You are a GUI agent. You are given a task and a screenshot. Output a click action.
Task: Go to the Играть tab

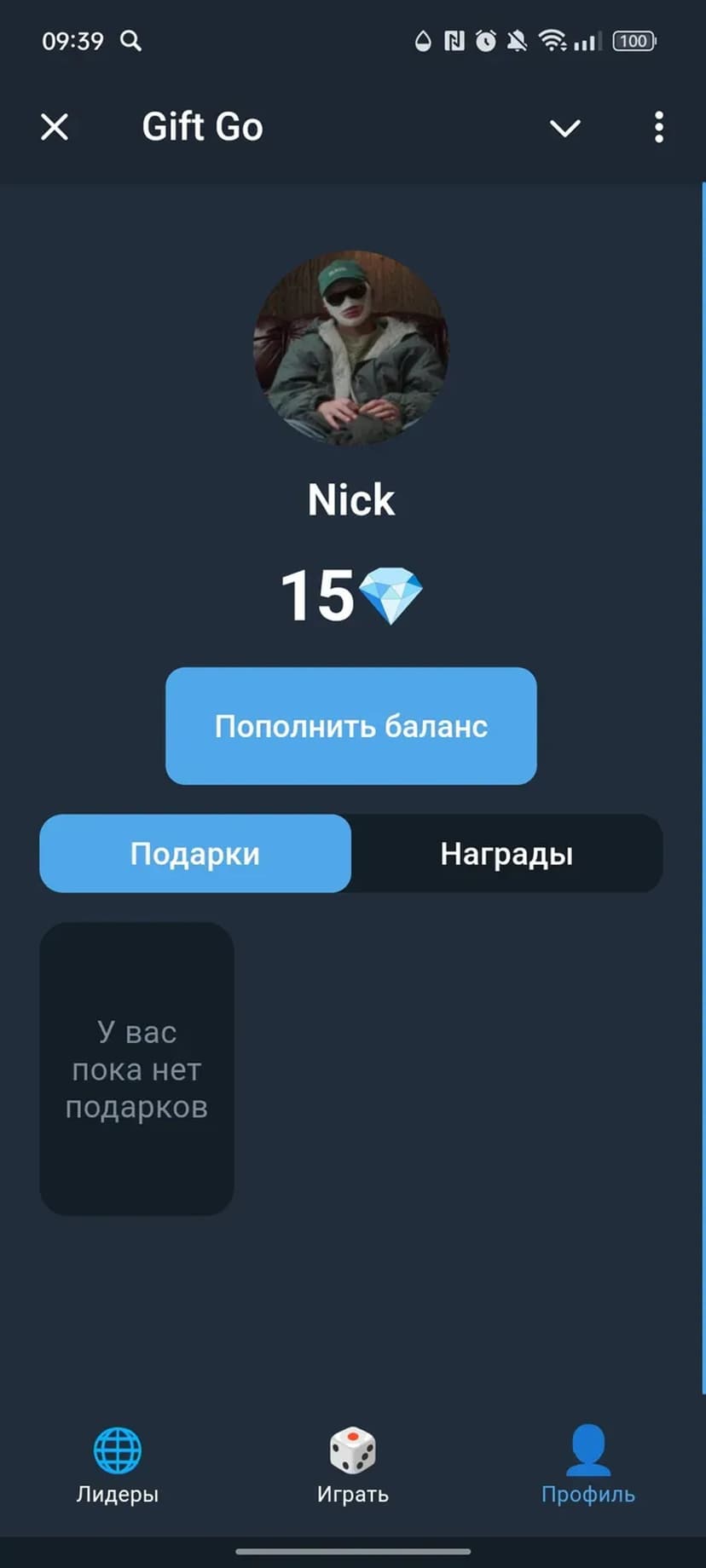[x=352, y=1466]
